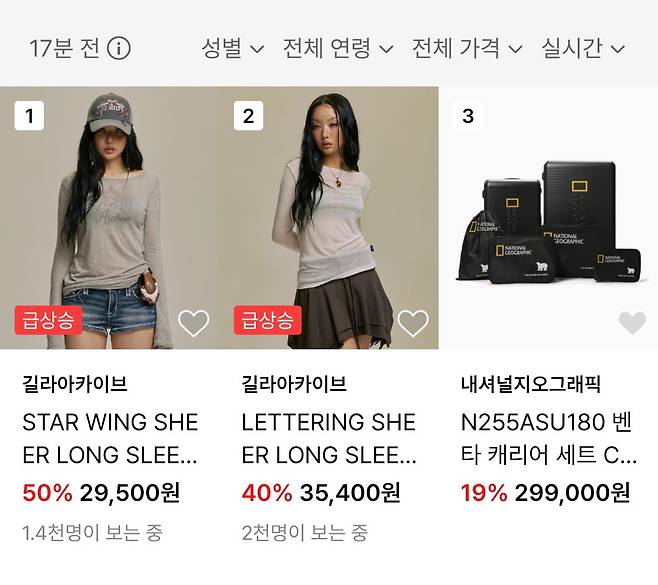Open the info icon beside 17분 전

point(119,48)
